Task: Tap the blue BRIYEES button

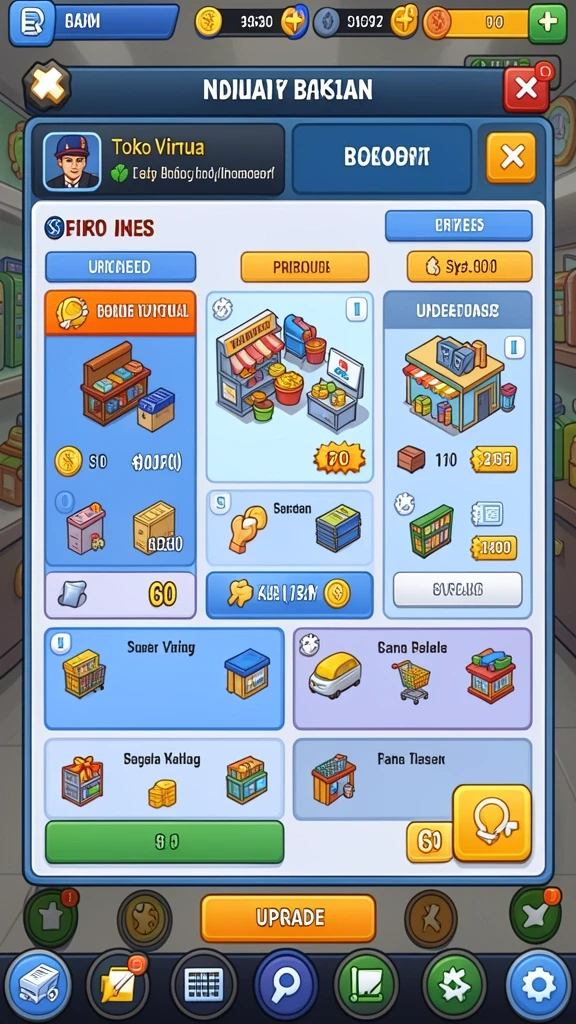Action: tap(458, 226)
